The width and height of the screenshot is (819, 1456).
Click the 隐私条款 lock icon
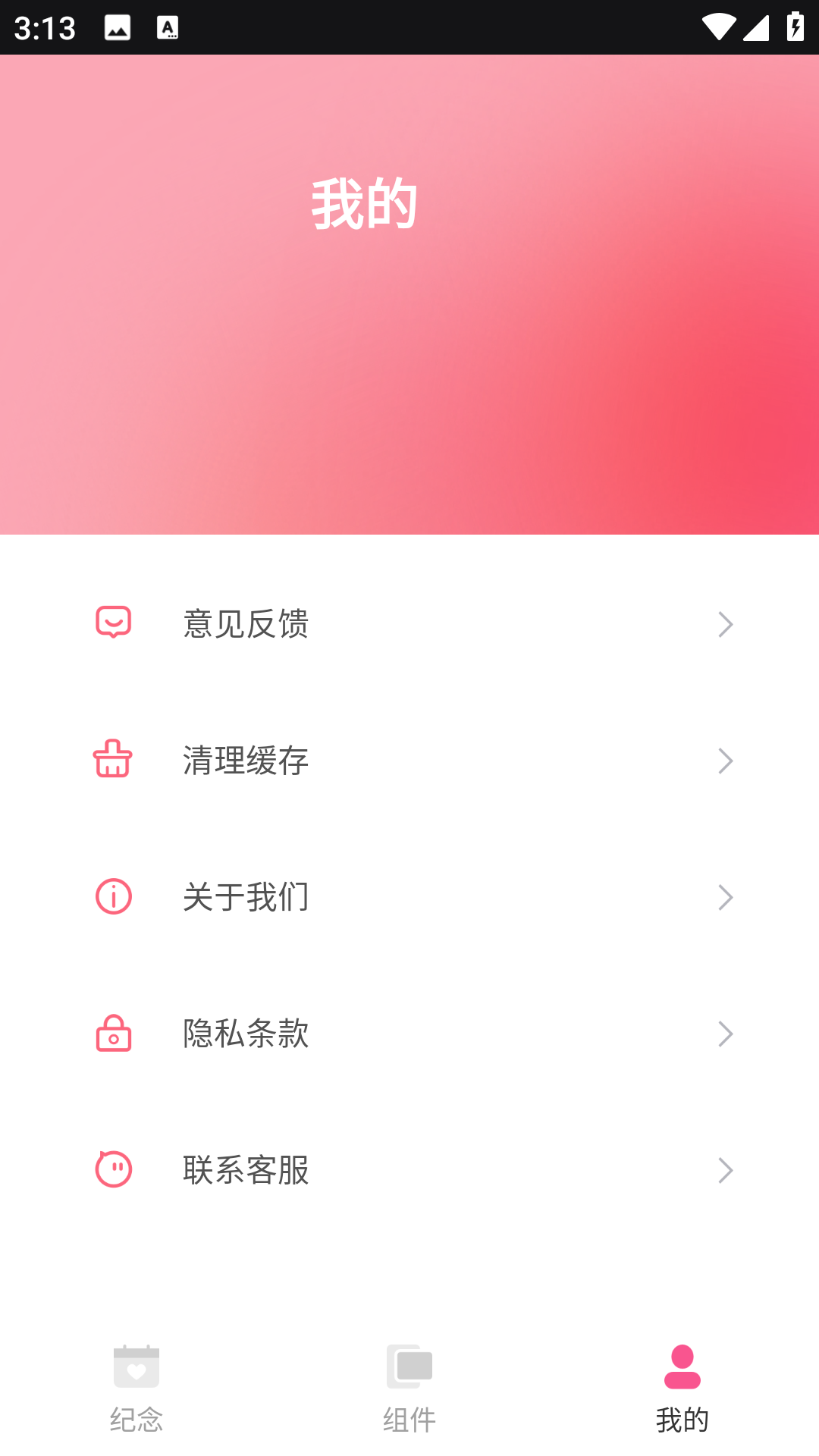tap(114, 1033)
